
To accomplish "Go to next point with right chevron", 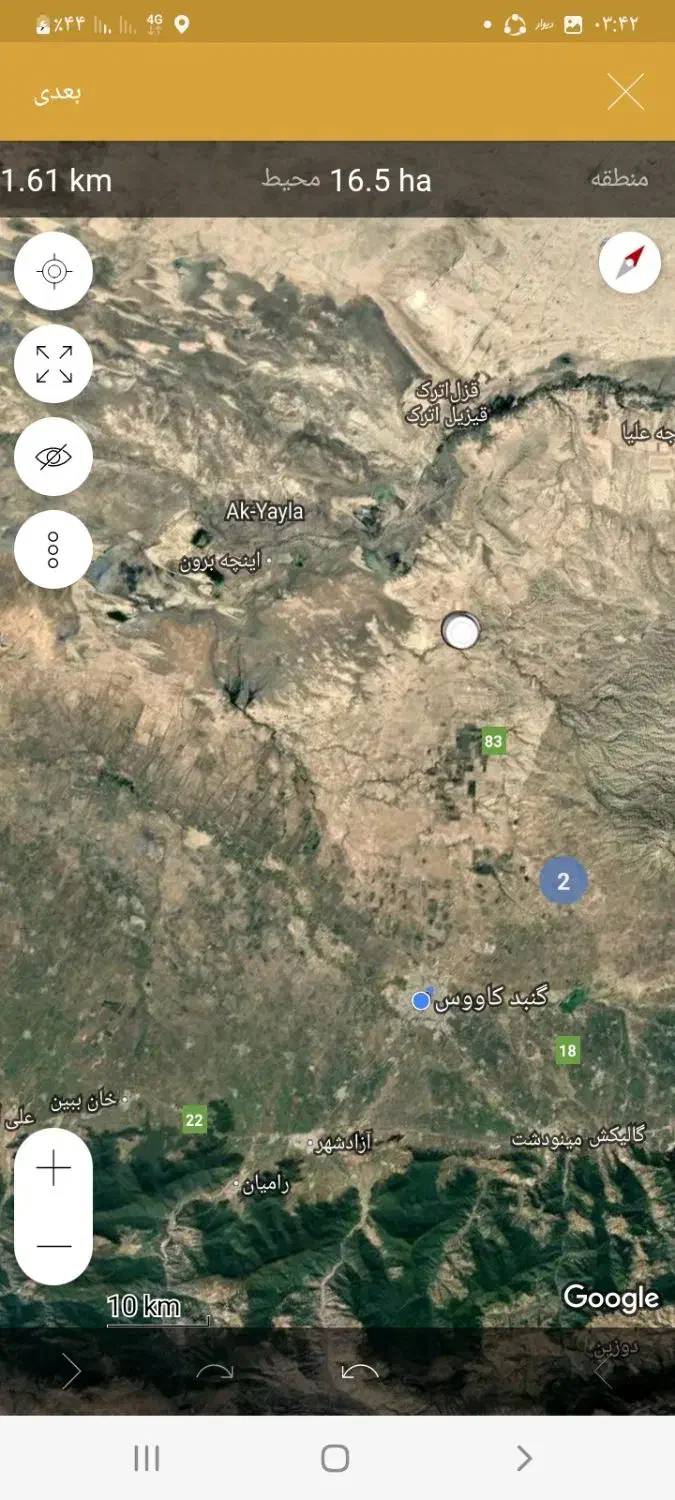I will (72, 1372).
